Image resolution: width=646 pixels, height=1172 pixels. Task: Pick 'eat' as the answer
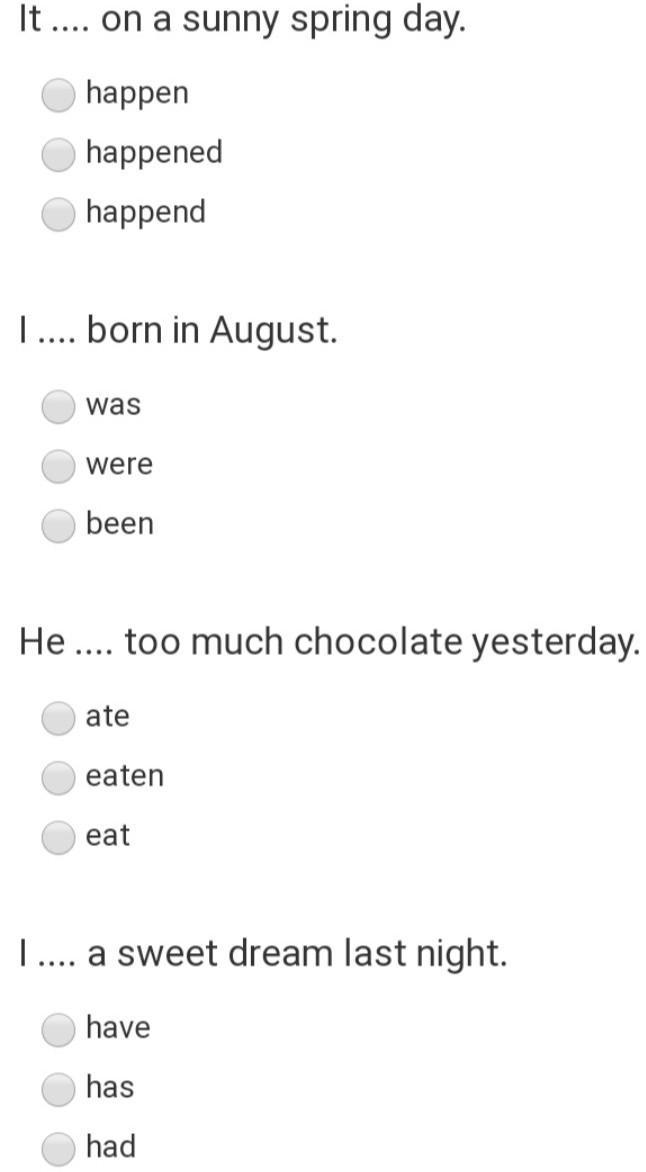point(58,837)
